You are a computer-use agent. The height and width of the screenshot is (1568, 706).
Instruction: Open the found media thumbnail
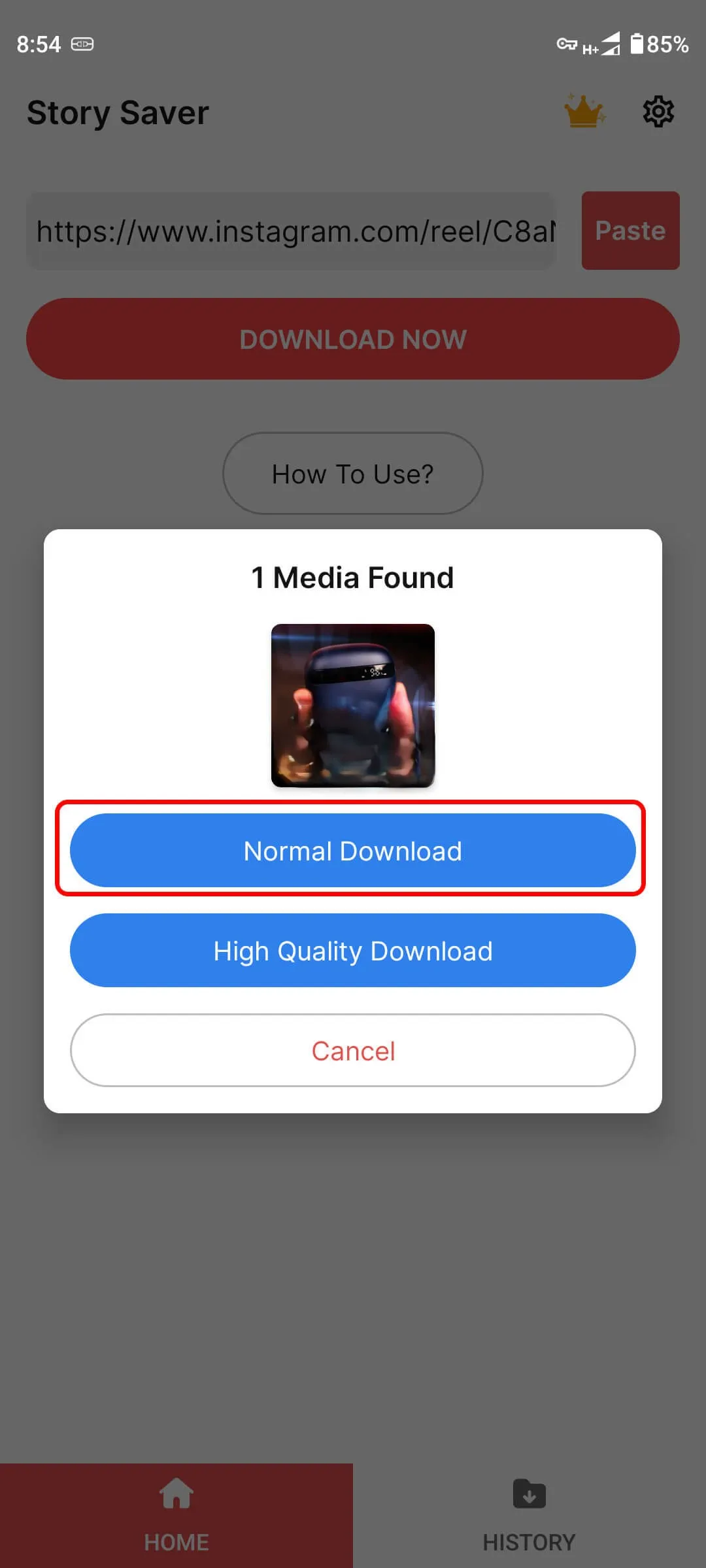353,706
